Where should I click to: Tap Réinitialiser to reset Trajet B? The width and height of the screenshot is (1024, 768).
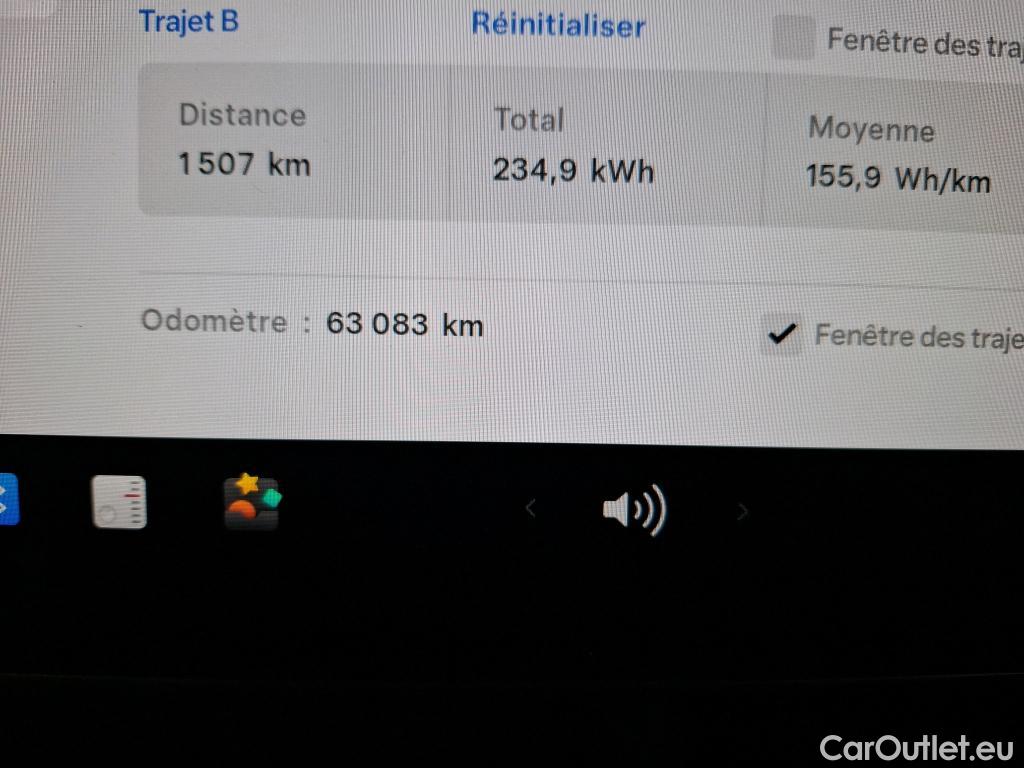(x=558, y=25)
